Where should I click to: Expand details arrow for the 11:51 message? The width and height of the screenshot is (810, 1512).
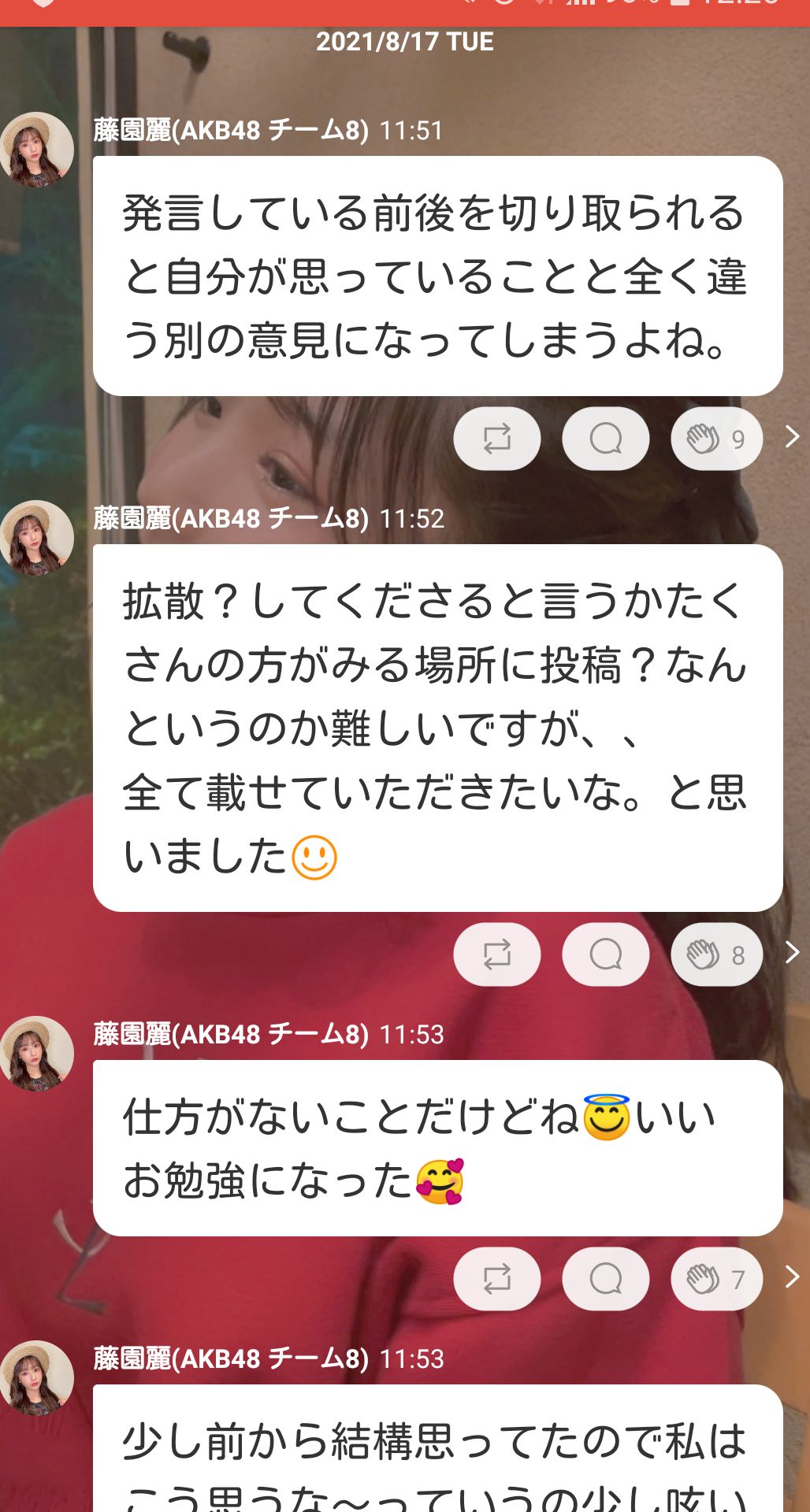pos(793,436)
